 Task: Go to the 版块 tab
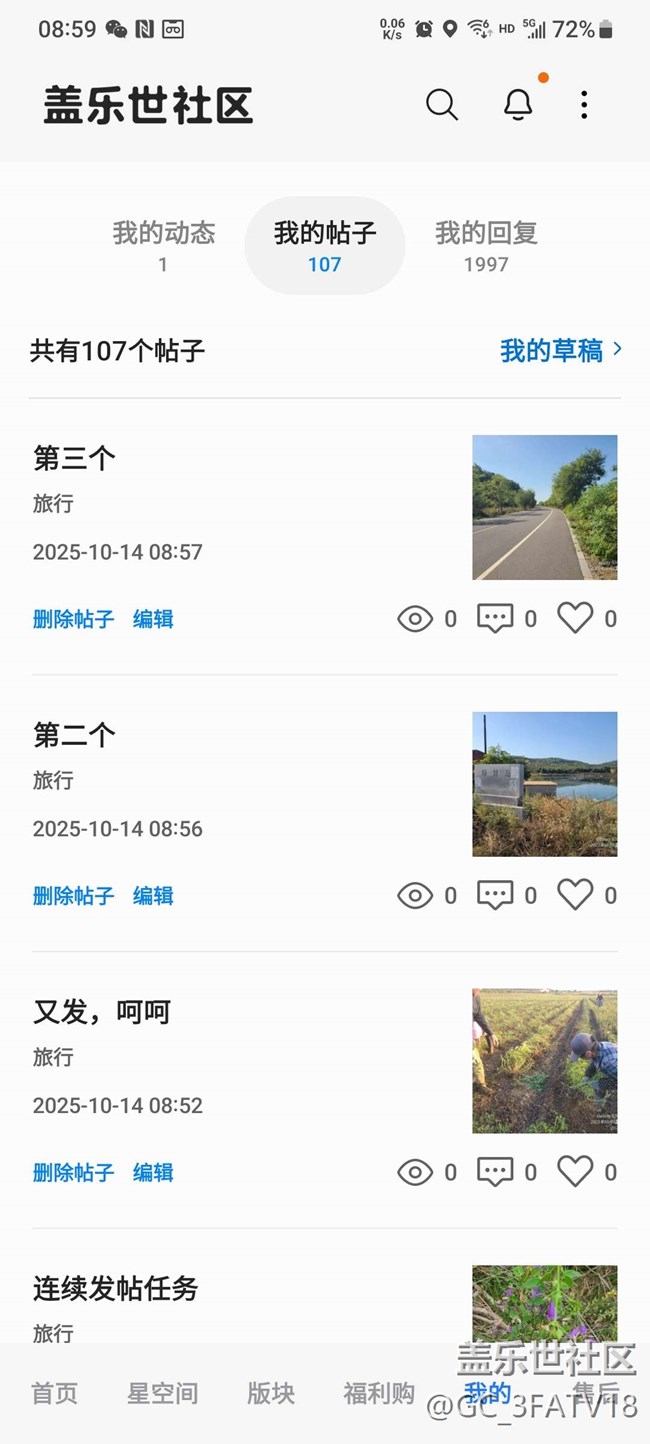pyautogui.click(x=271, y=1393)
